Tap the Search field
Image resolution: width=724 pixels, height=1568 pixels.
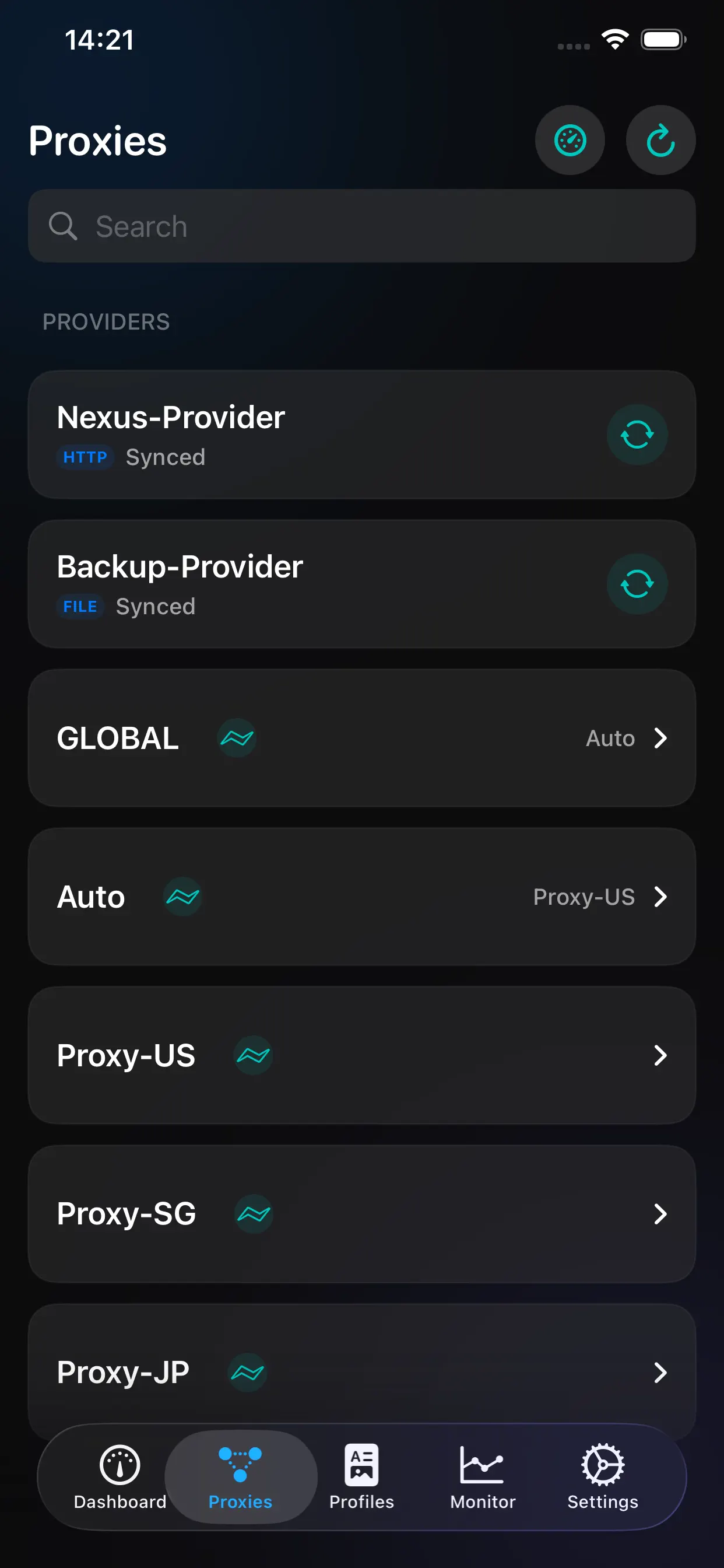pos(362,226)
